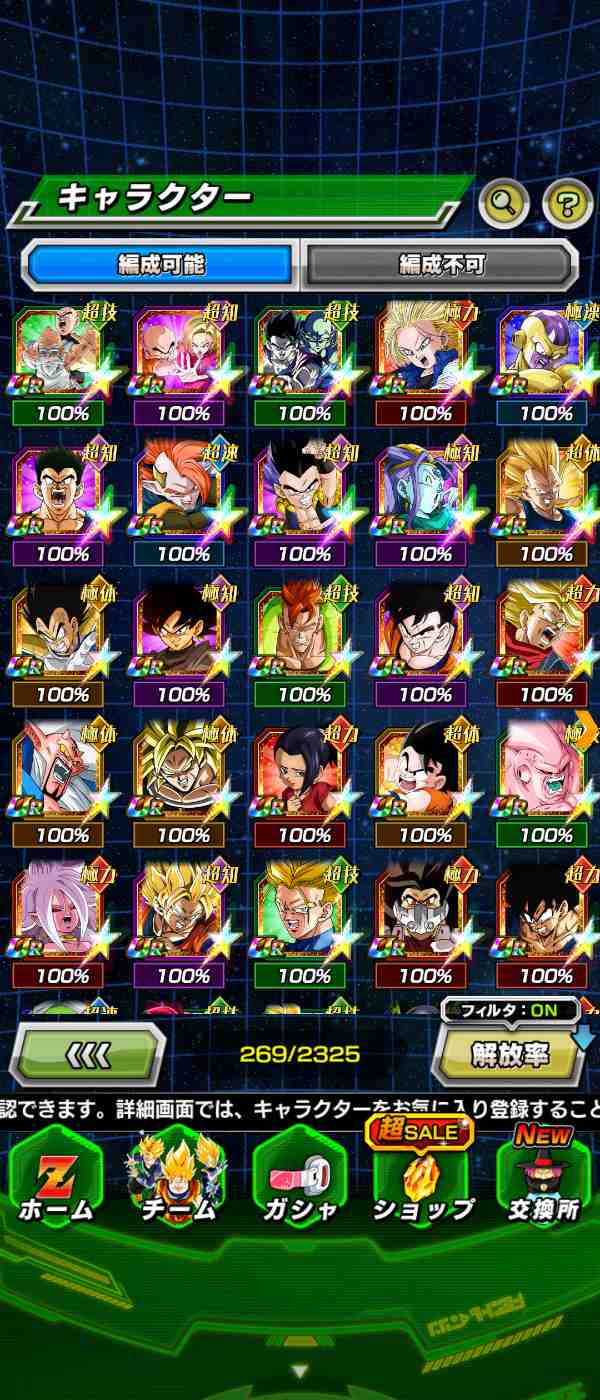Screen dimensions: 600x1400
Task: Select the Tapion orange mohawk character card
Action: pyautogui.click(x=183, y=506)
